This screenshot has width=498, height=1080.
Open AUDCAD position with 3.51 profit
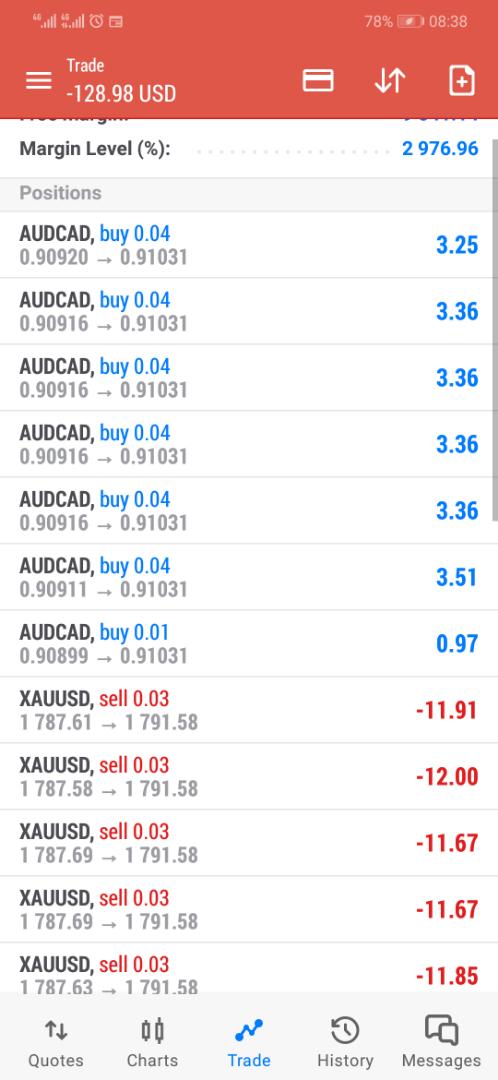(249, 577)
